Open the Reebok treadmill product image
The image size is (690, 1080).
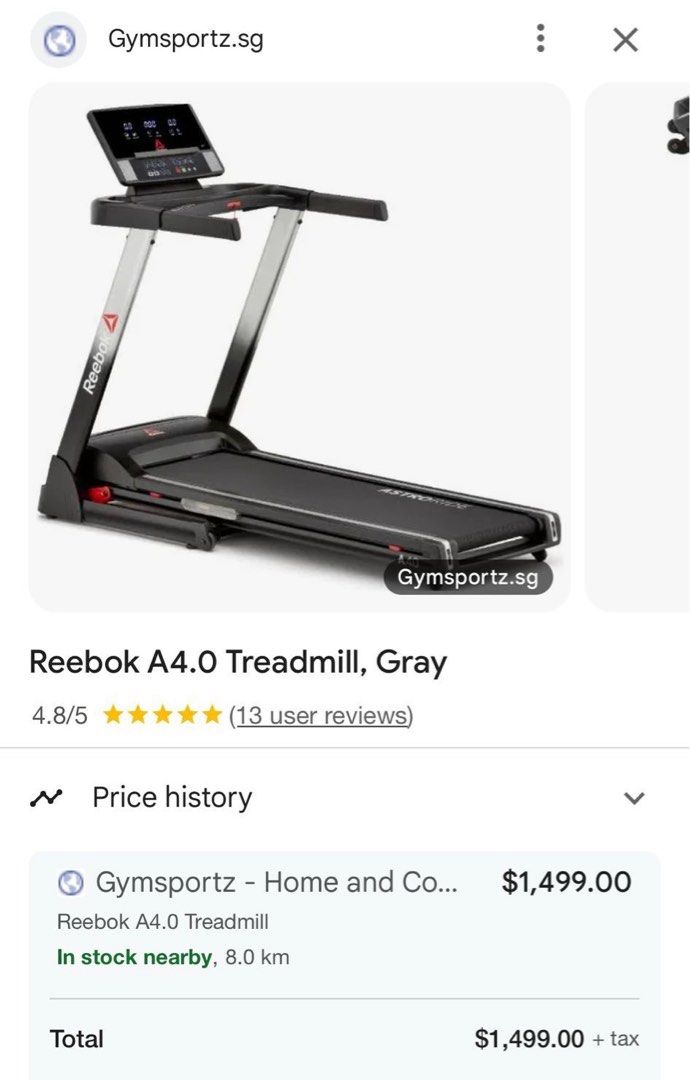click(300, 346)
